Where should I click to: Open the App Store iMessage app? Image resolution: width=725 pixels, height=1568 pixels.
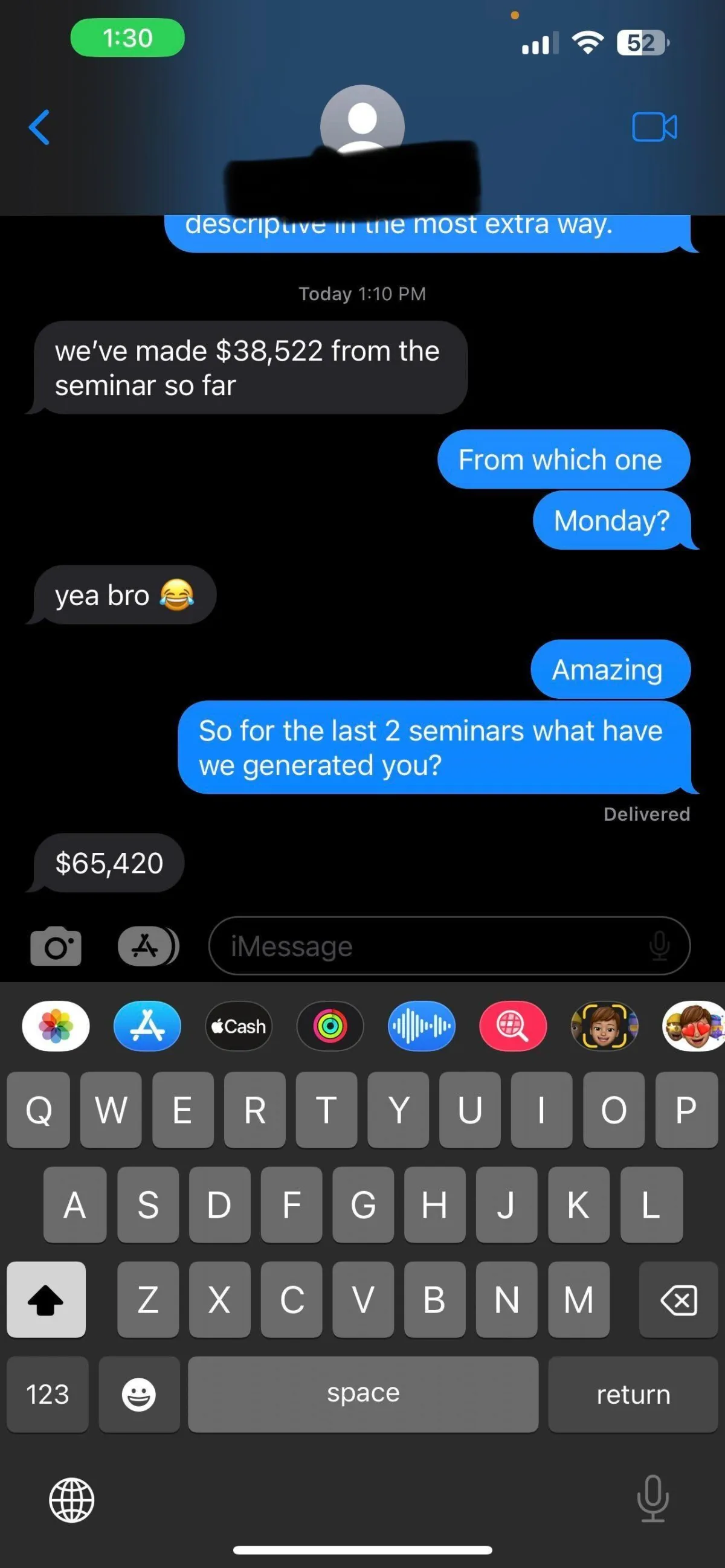point(147,1026)
